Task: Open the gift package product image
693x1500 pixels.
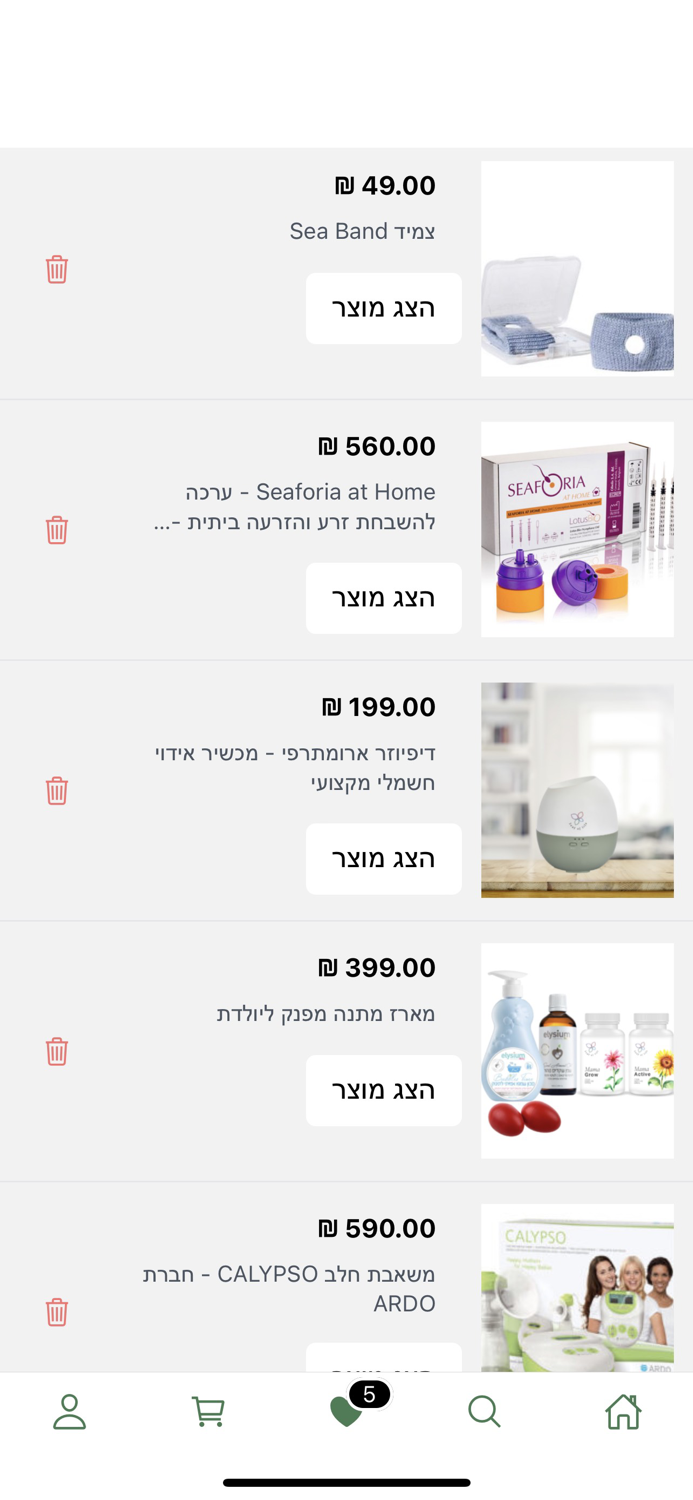Action: point(577,1051)
